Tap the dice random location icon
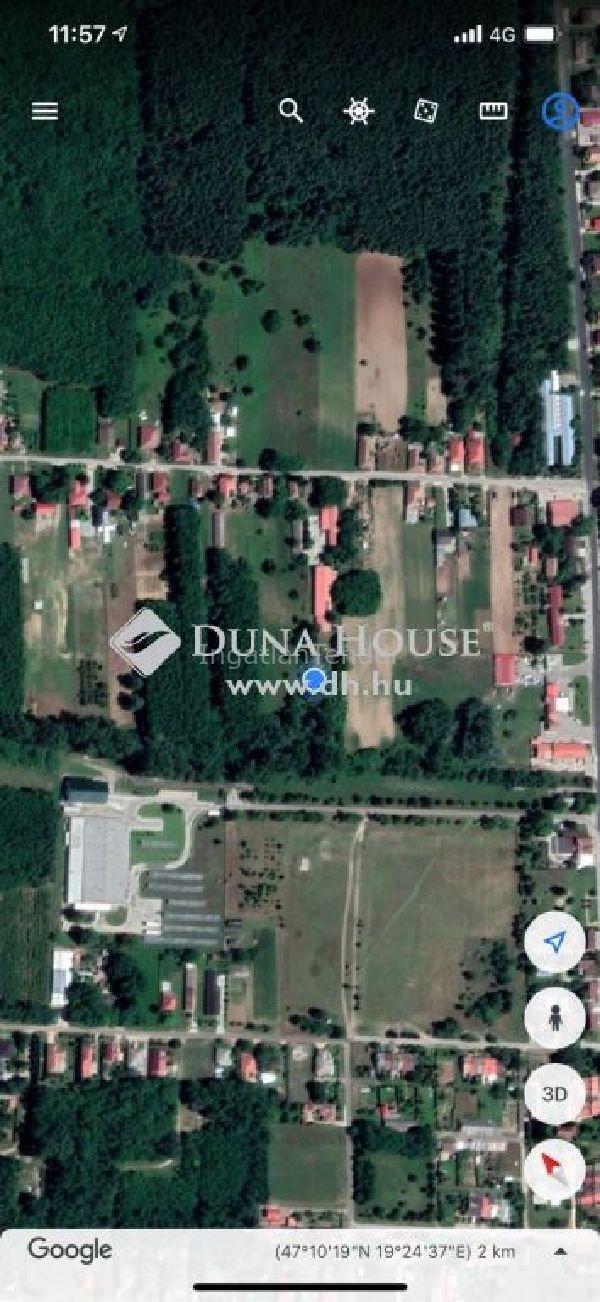The image size is (600, 1302). (x=426, y=111)
